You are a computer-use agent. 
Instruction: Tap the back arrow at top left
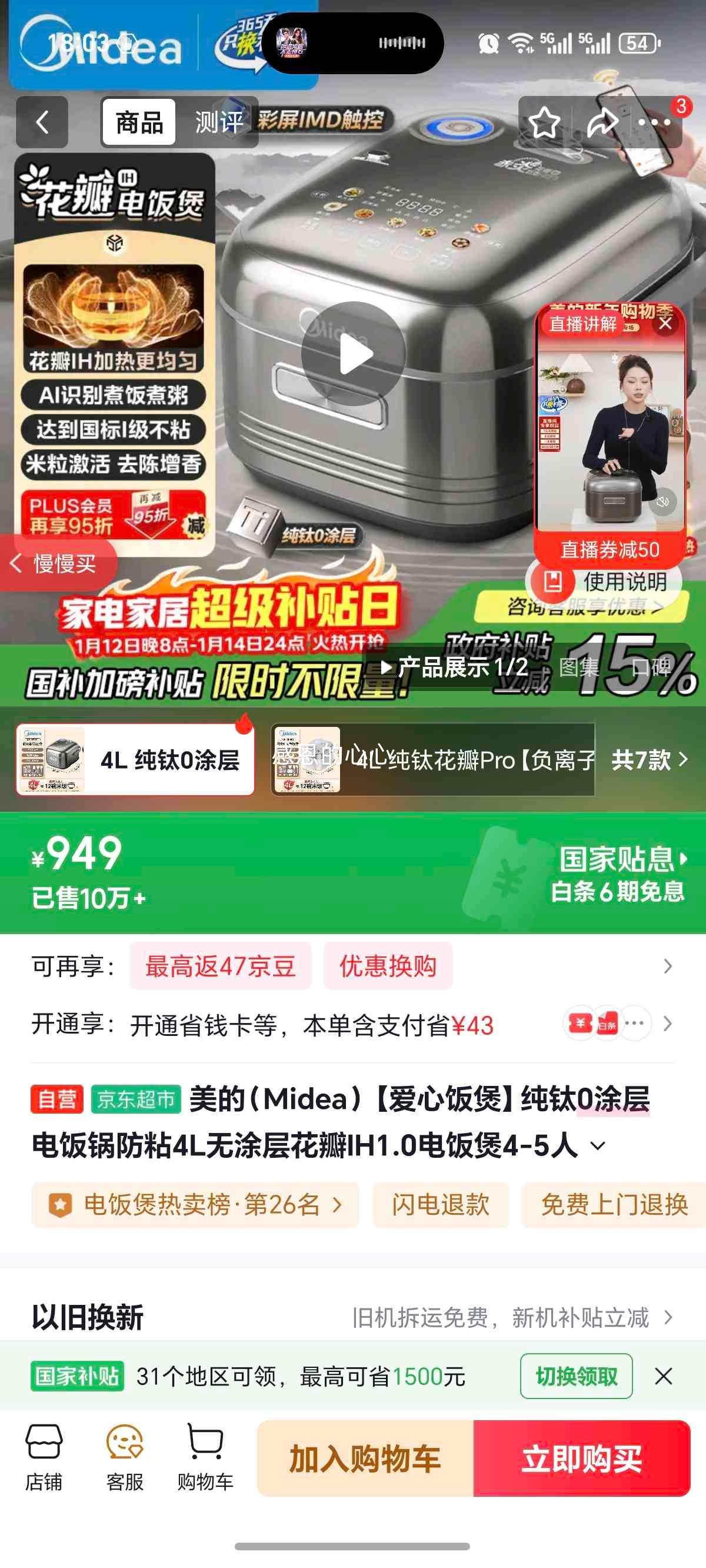coord(41,122)
